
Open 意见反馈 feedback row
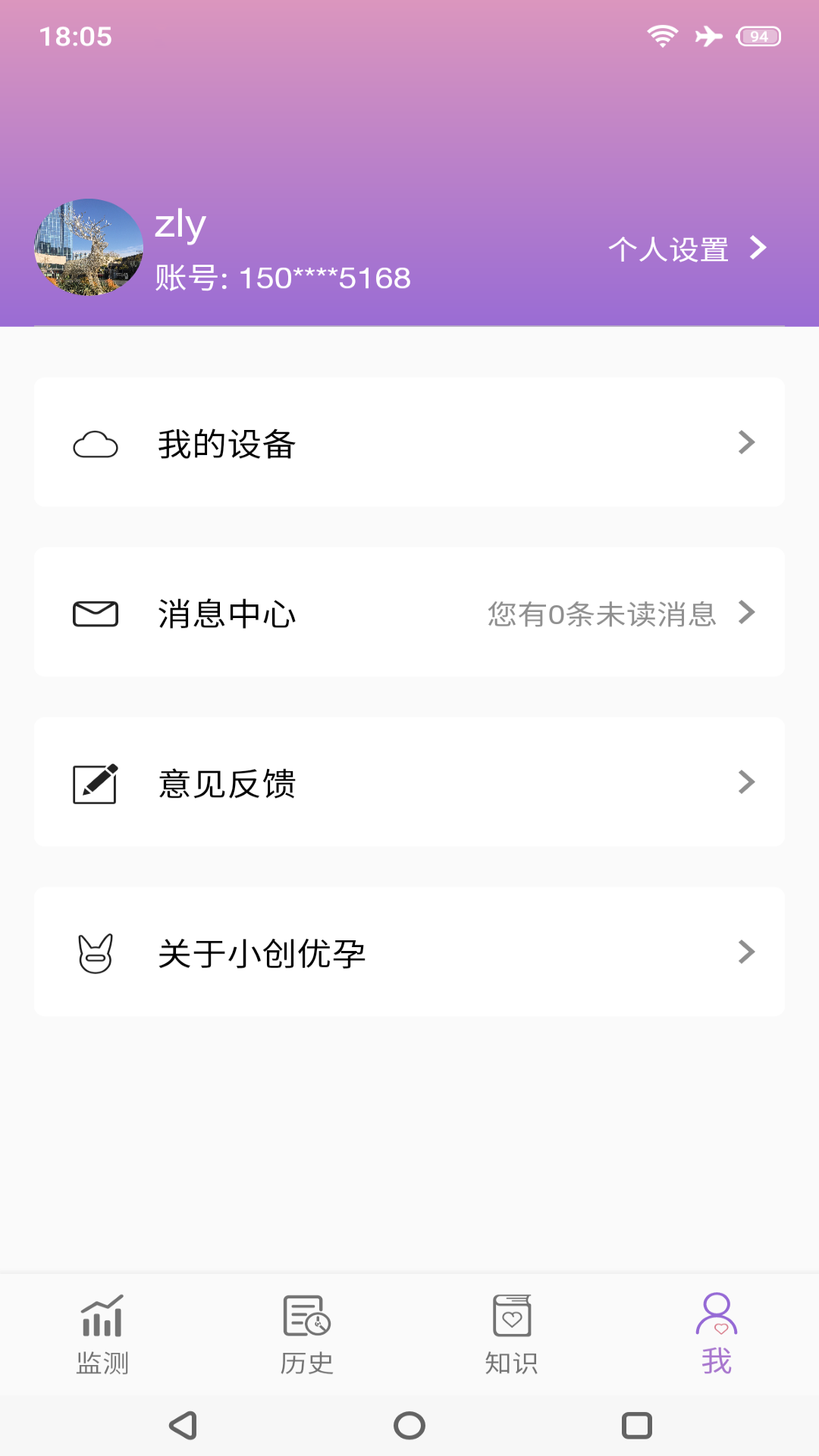[409, 783]
